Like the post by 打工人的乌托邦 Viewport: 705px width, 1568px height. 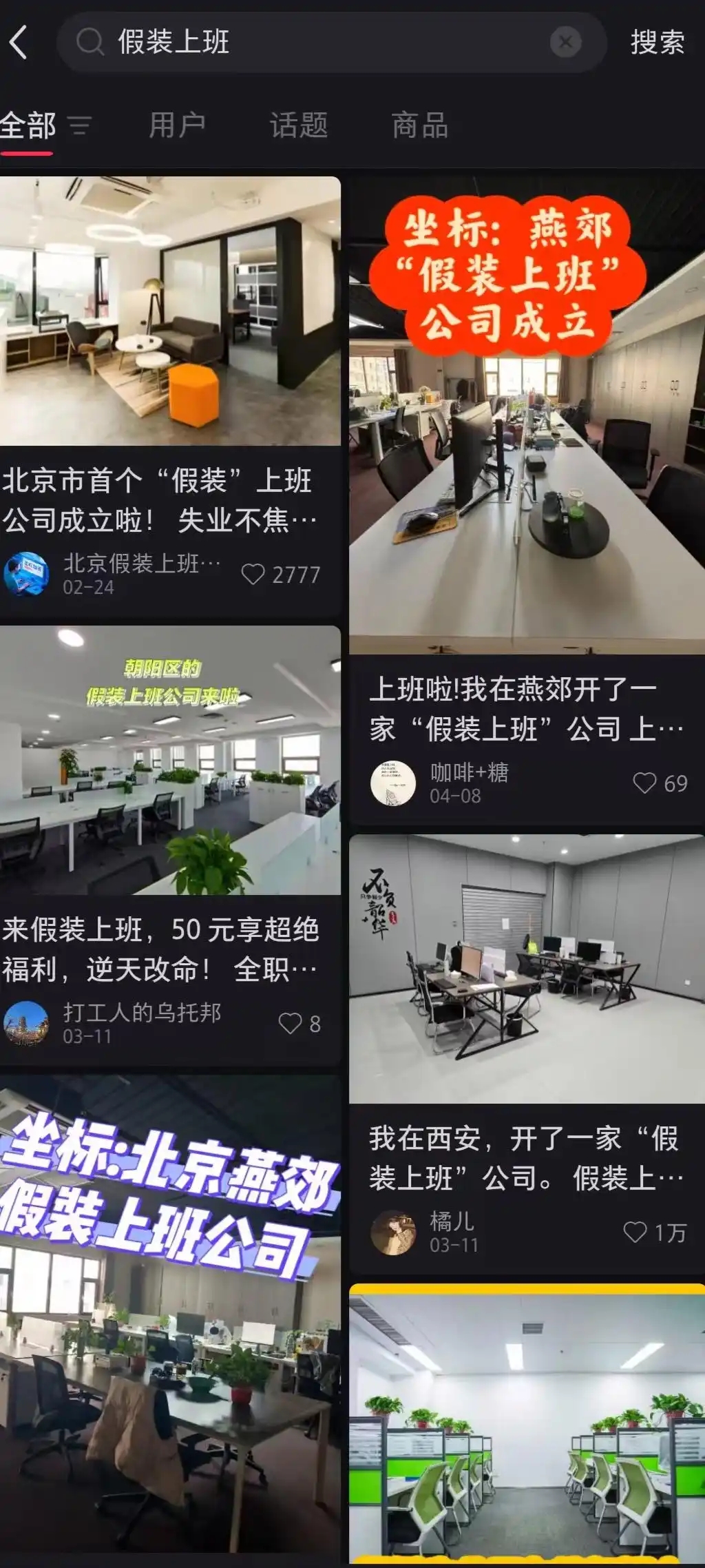coord(290,1023)
